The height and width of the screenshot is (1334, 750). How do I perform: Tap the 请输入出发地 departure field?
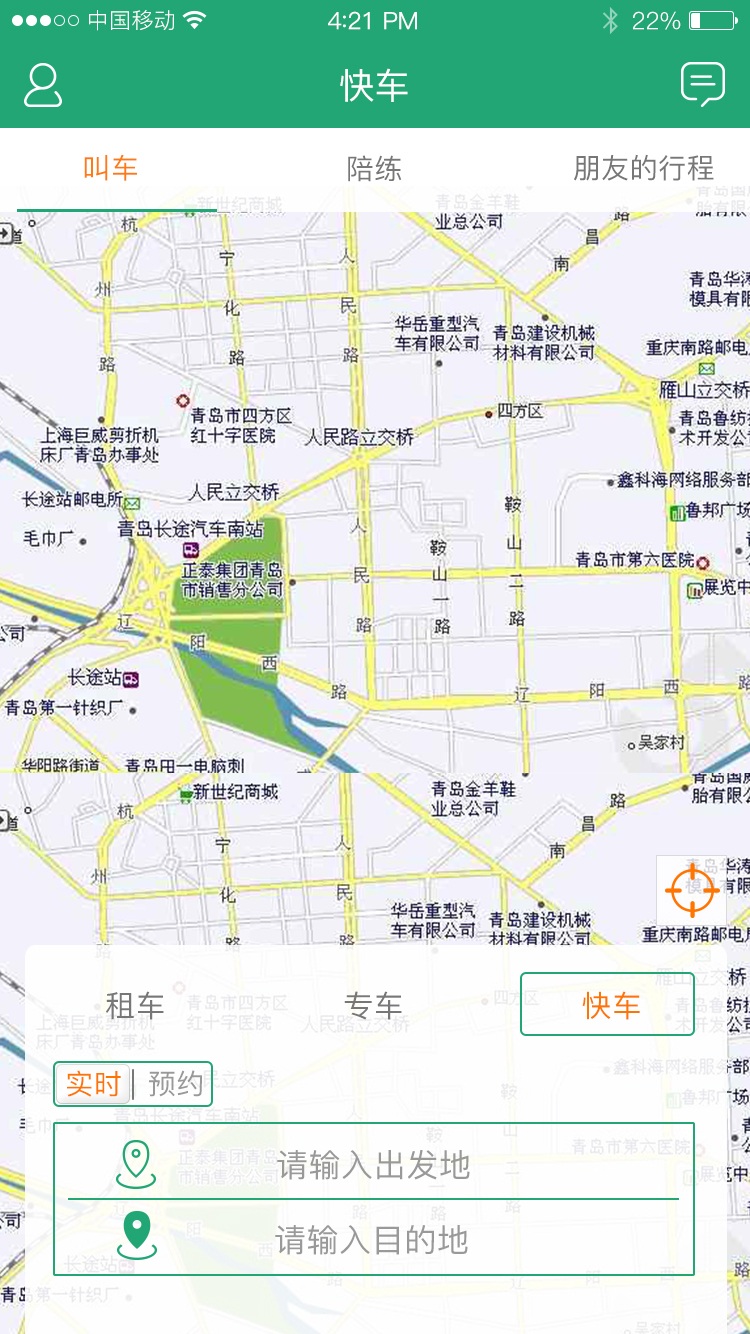point(373,1165)
